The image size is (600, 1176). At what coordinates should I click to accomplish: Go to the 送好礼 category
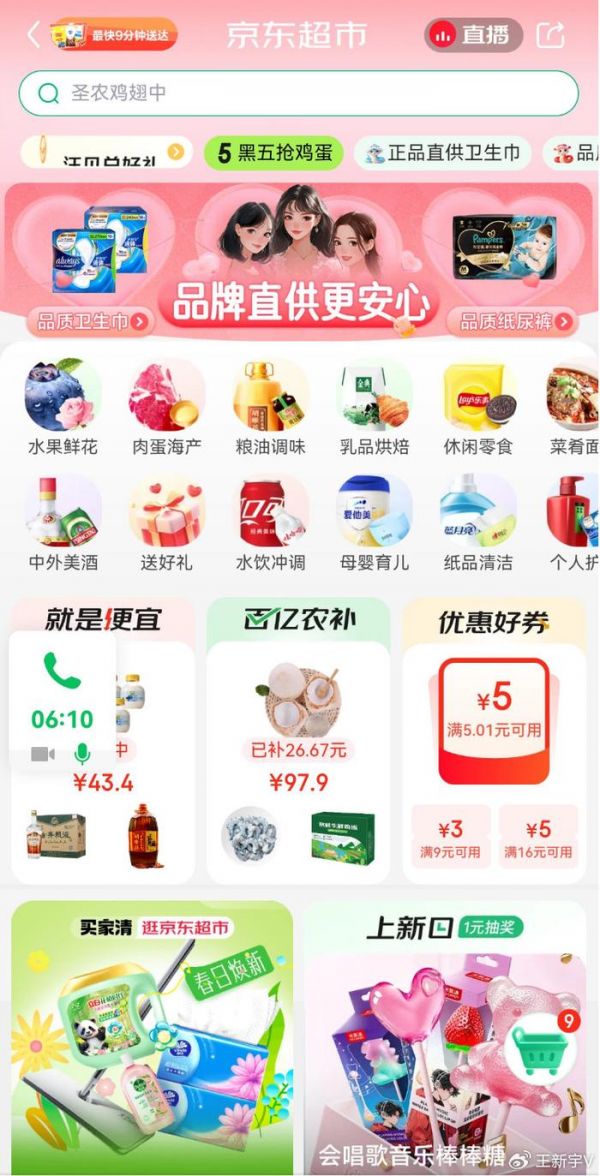click(x=167, y=523)
